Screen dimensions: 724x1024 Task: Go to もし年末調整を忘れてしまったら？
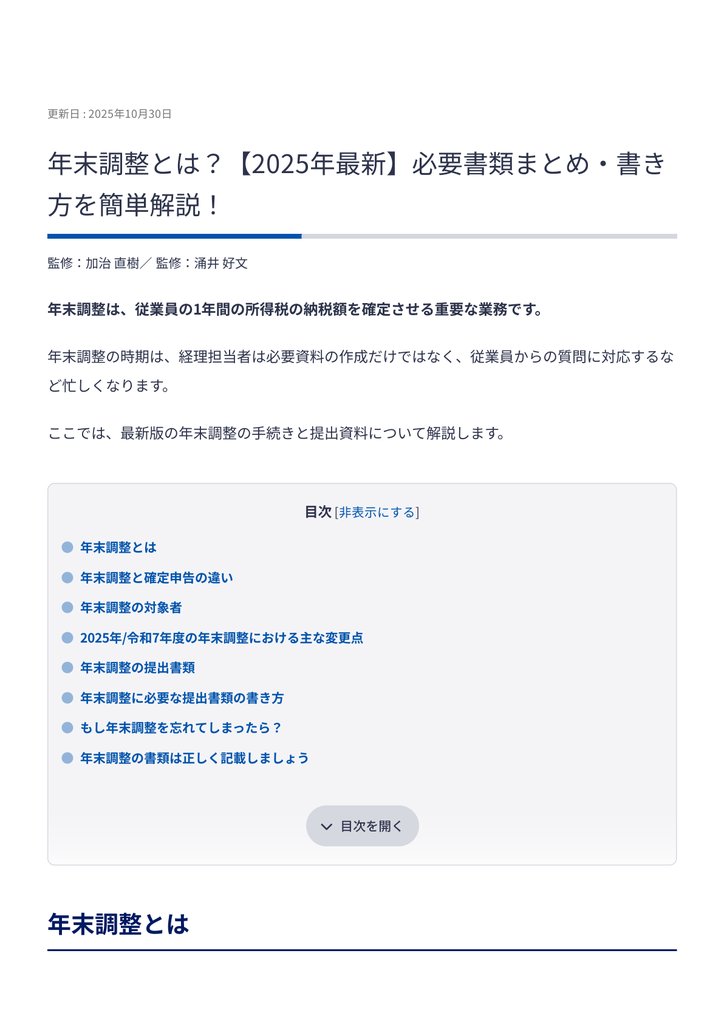tap(181, 727)
